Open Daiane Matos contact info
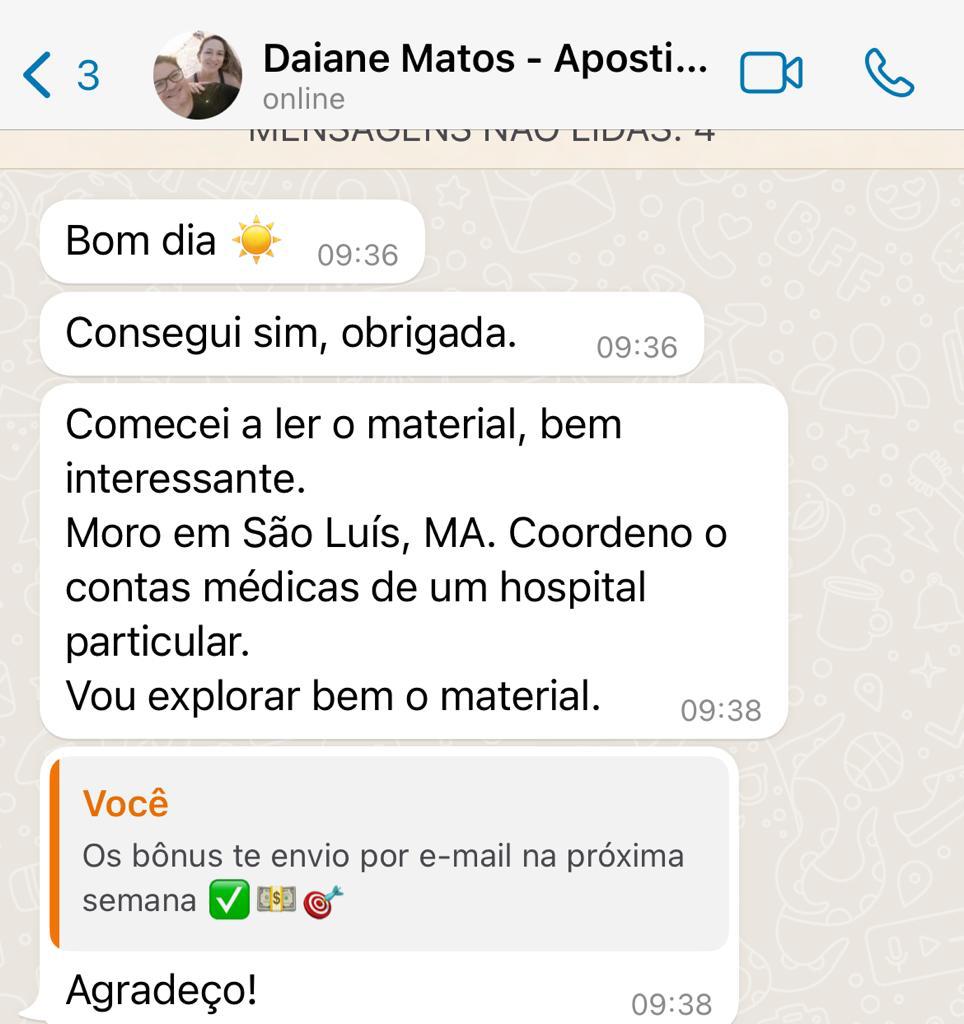The height and width of the screenshot is (1024, 964). tap(484, 74)
